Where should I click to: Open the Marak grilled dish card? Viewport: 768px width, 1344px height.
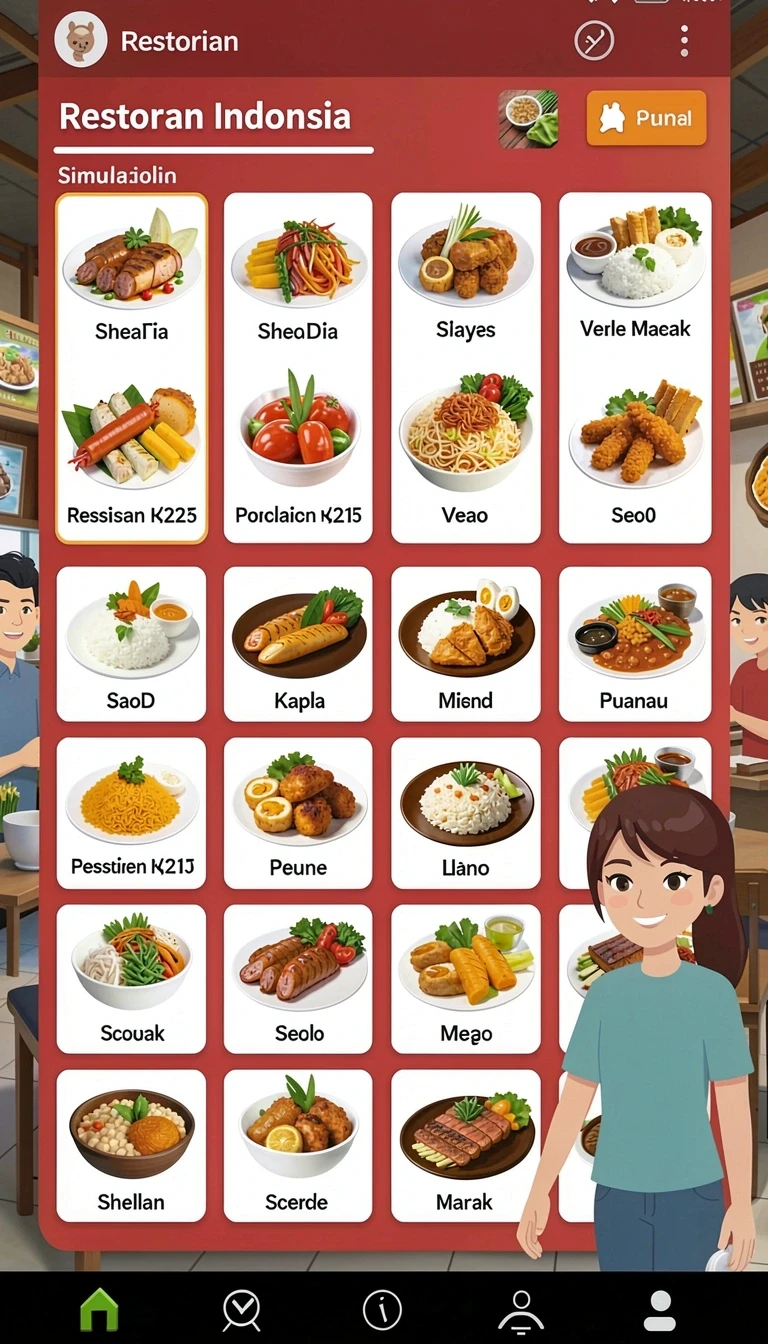(466, 1146)
